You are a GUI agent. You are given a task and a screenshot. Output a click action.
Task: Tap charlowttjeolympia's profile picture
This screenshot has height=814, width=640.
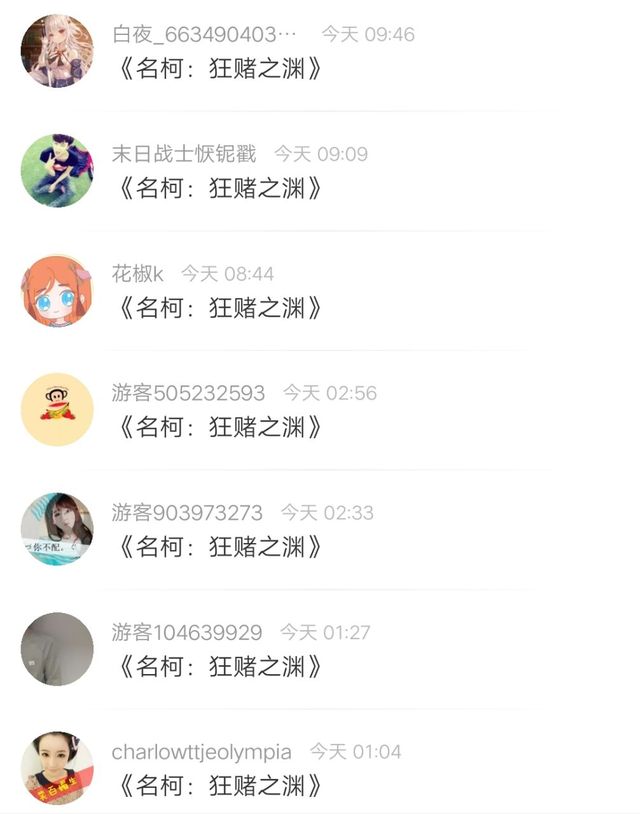click(57, 767)
